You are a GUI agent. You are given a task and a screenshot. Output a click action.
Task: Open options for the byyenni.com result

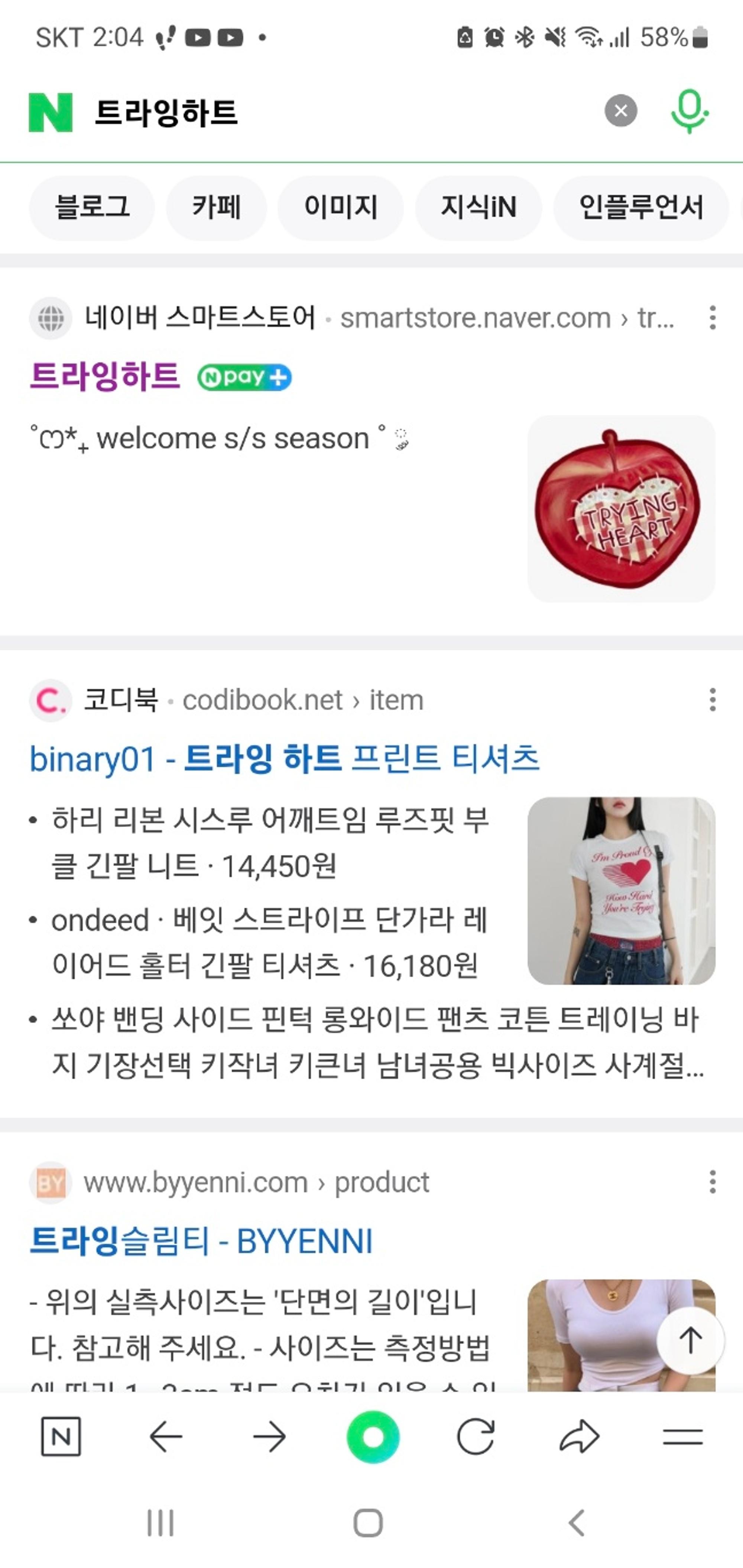coord(712,1182)
